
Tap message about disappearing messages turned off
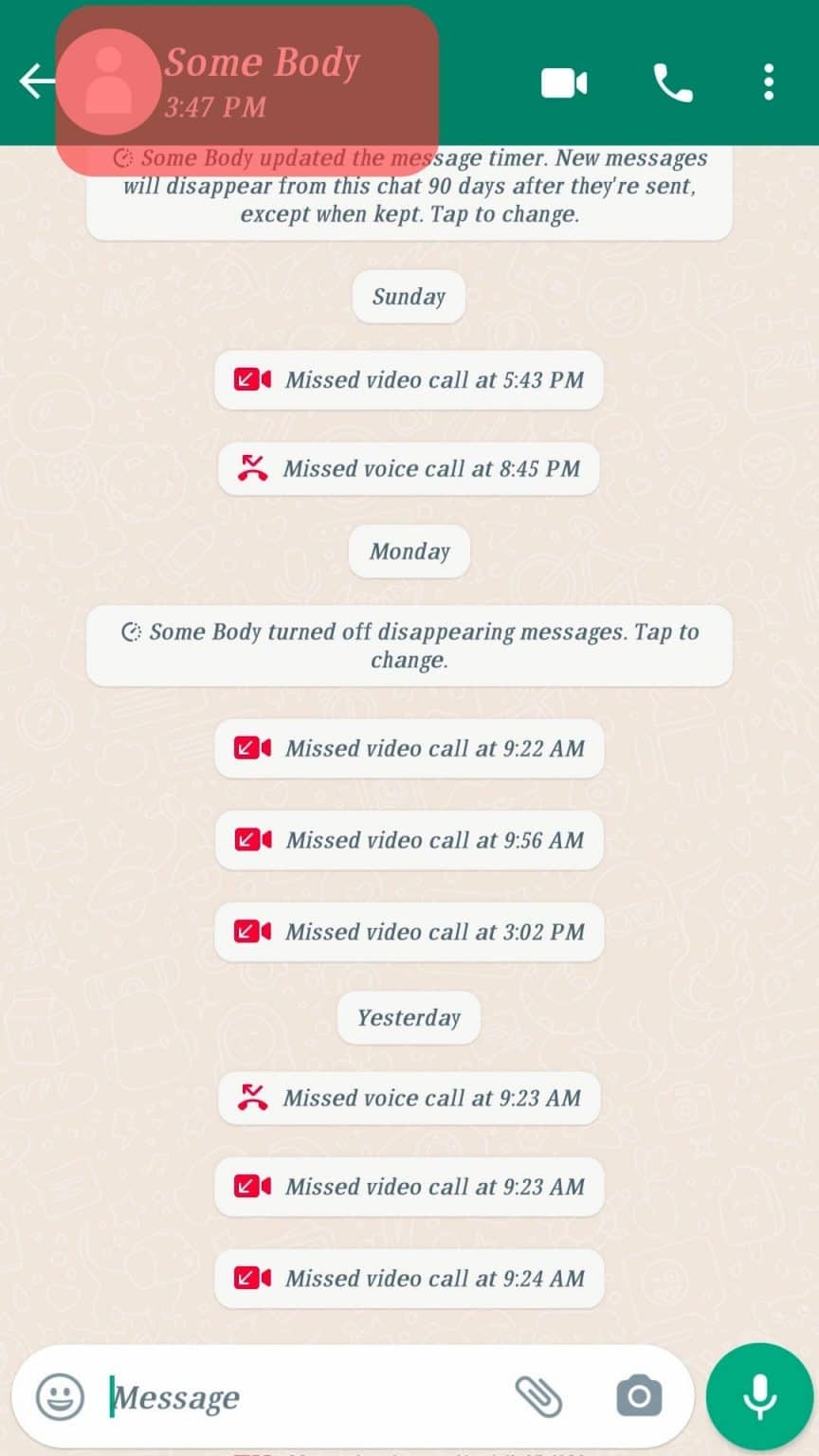(409, 646)
